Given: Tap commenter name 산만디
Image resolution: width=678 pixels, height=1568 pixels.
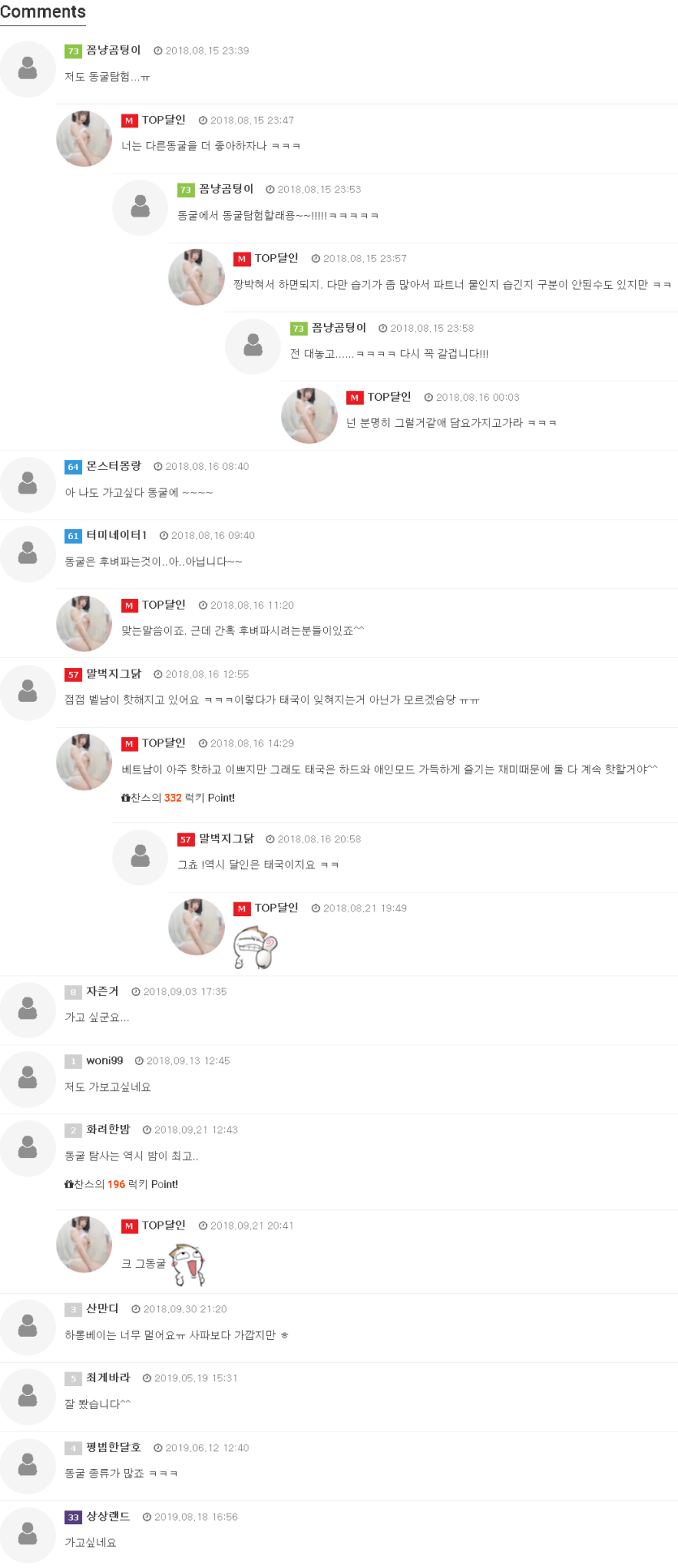Looking at the screenshot, I should 102,1308.
